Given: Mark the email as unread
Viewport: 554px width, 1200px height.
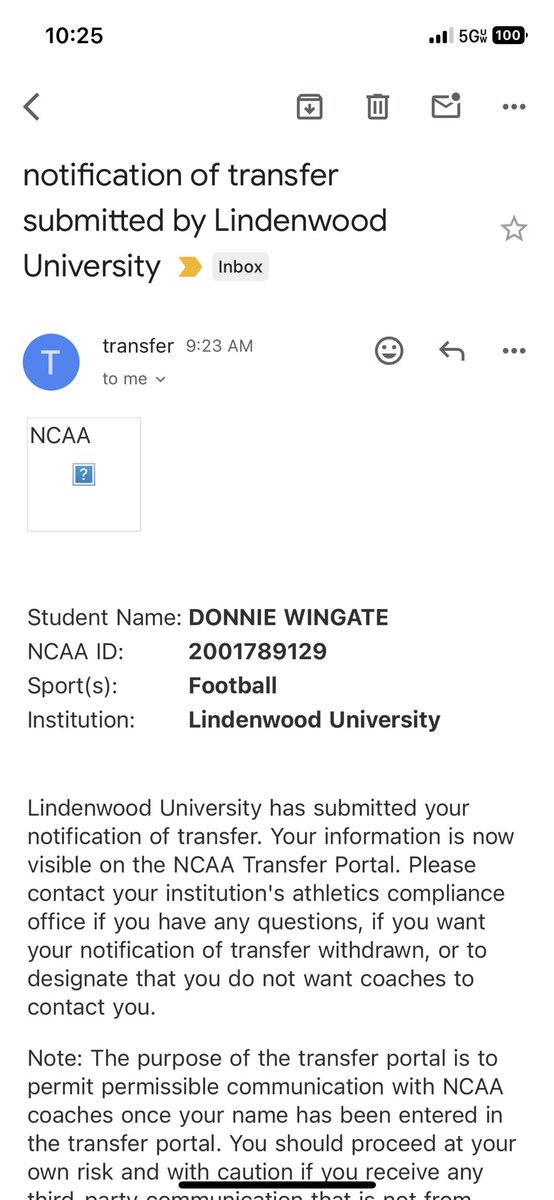Looking at the screenshot, I should 446,106.
